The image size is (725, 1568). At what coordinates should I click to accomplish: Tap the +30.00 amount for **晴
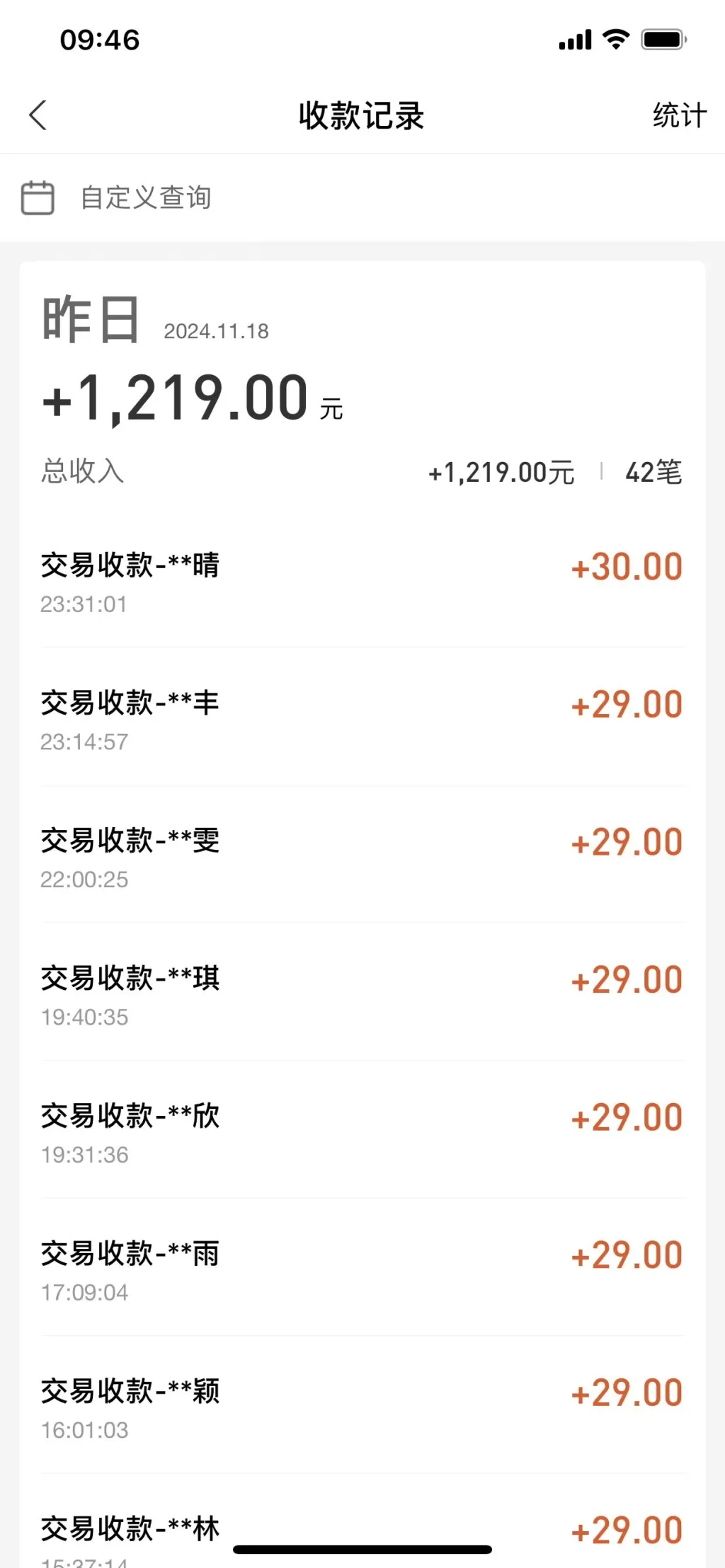[x=626, y=565]
